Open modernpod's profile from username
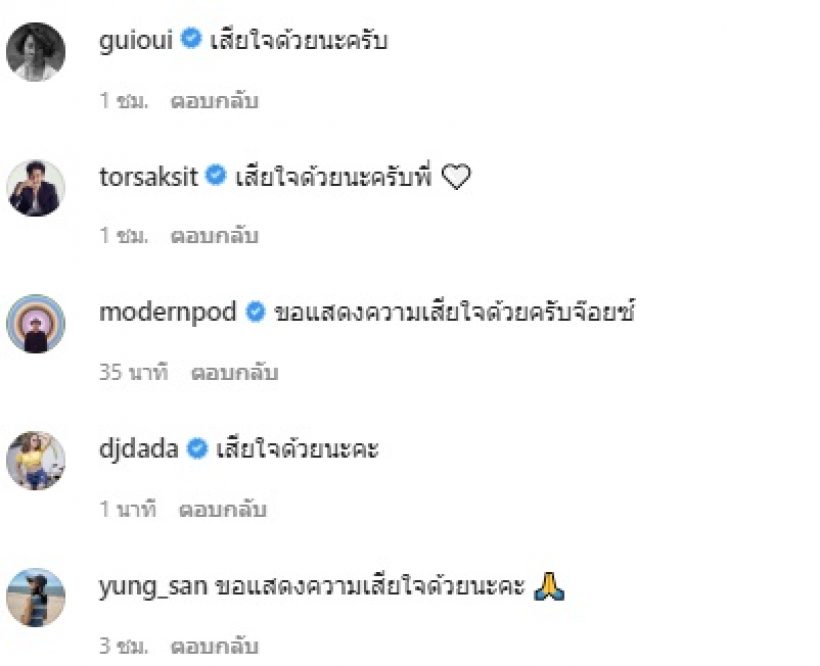Image resolution: width=820 pixels, height=666 pixels. [x=168, y=312]
